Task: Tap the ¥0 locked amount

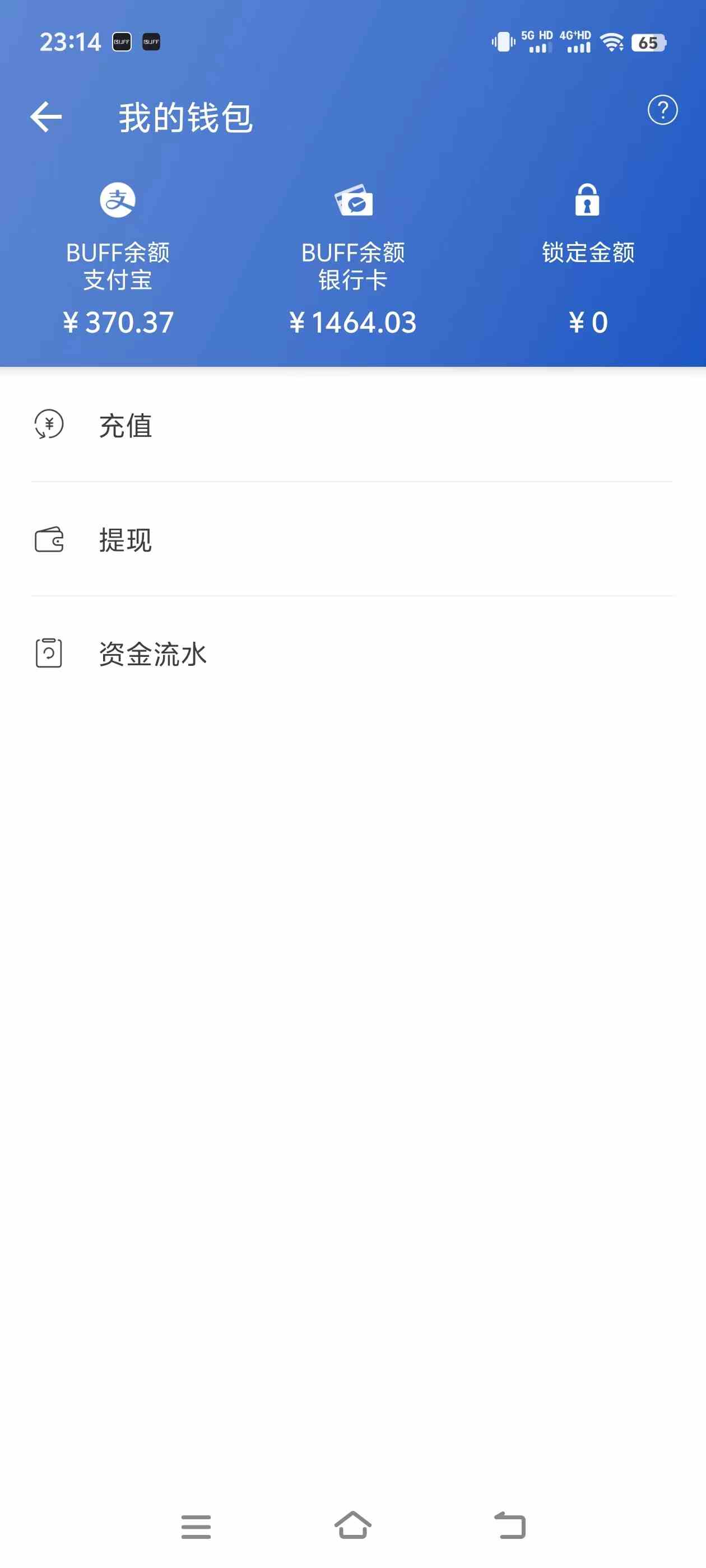Action: [587, 322]
